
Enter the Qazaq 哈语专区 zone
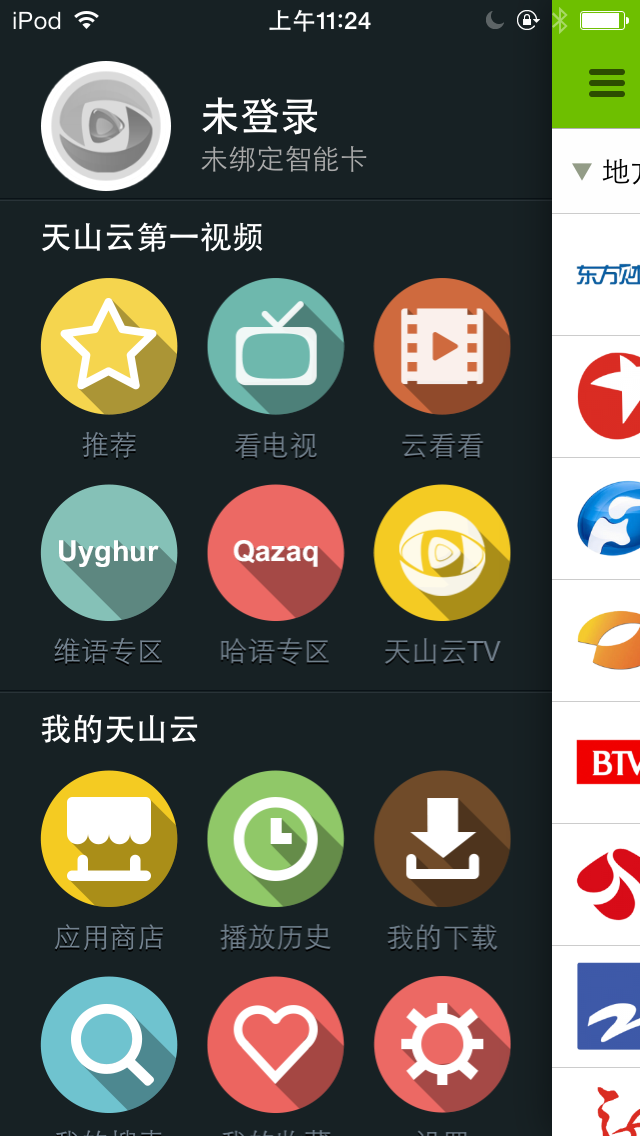pyautogui.click(x=275, y=553)
